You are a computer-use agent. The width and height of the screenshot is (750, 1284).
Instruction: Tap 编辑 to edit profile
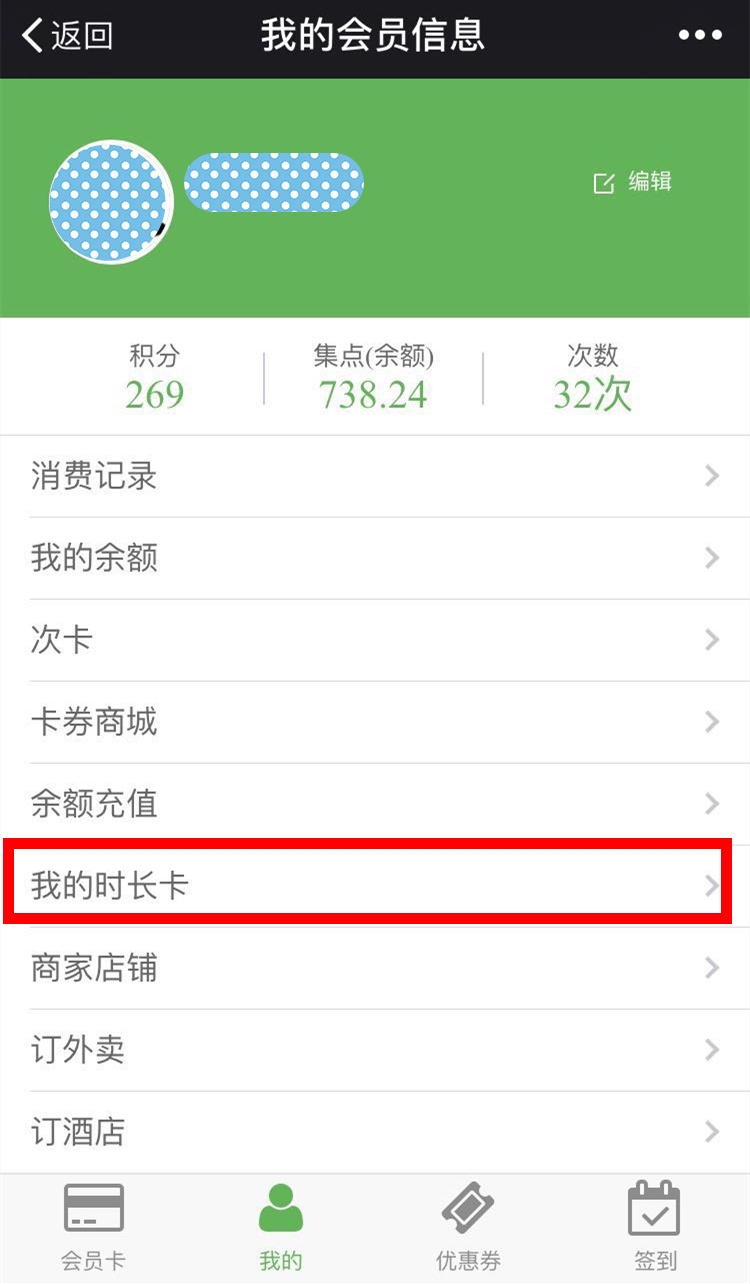pos(633,182)
